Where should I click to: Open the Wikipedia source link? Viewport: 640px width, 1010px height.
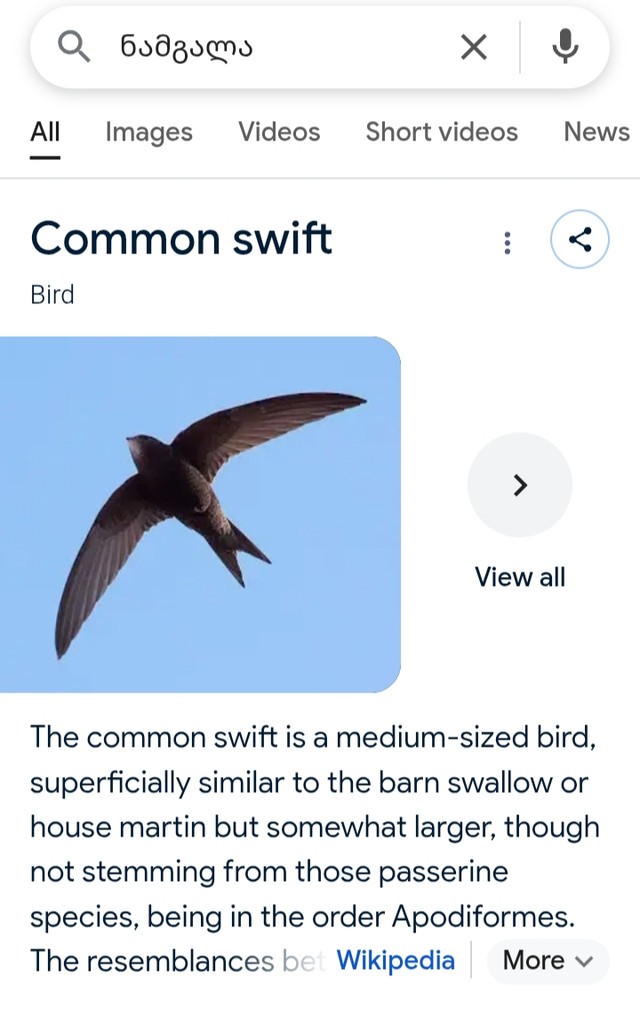click(x=395, y=961)
